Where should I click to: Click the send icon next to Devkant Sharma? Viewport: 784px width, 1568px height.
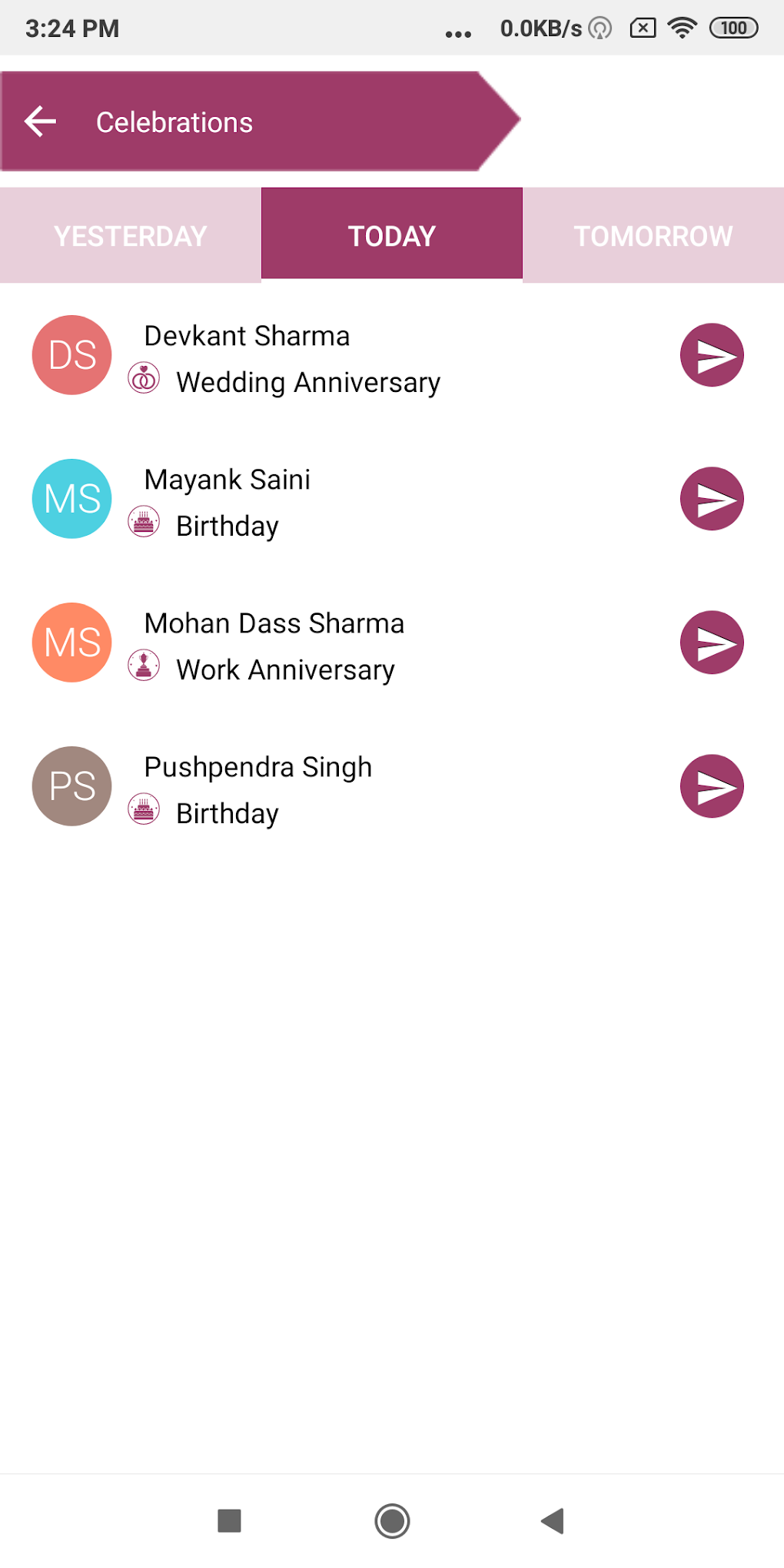coord(711,354)
